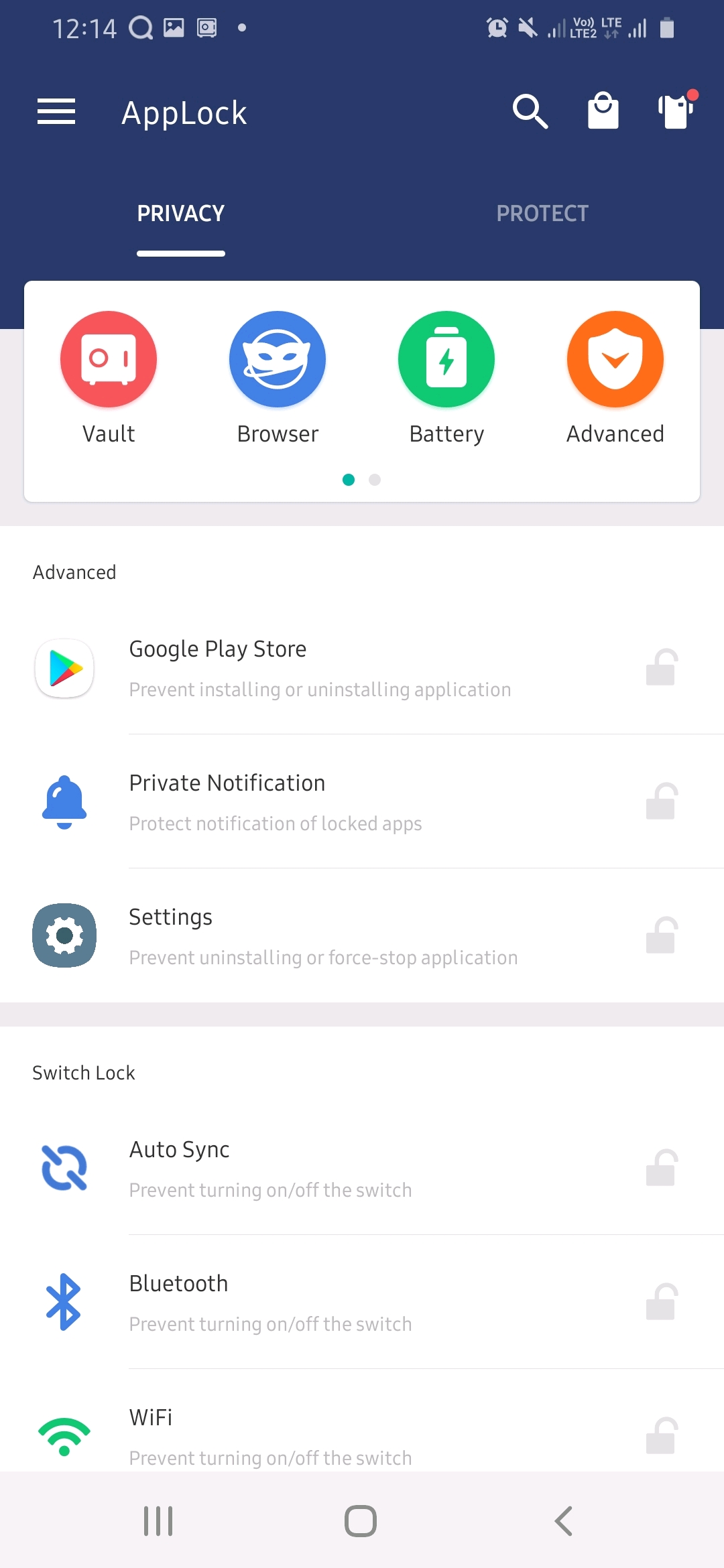This screenshot has height=1568, width=724.
Task: Open the search icon in the app bar
Action: [530, 111]
